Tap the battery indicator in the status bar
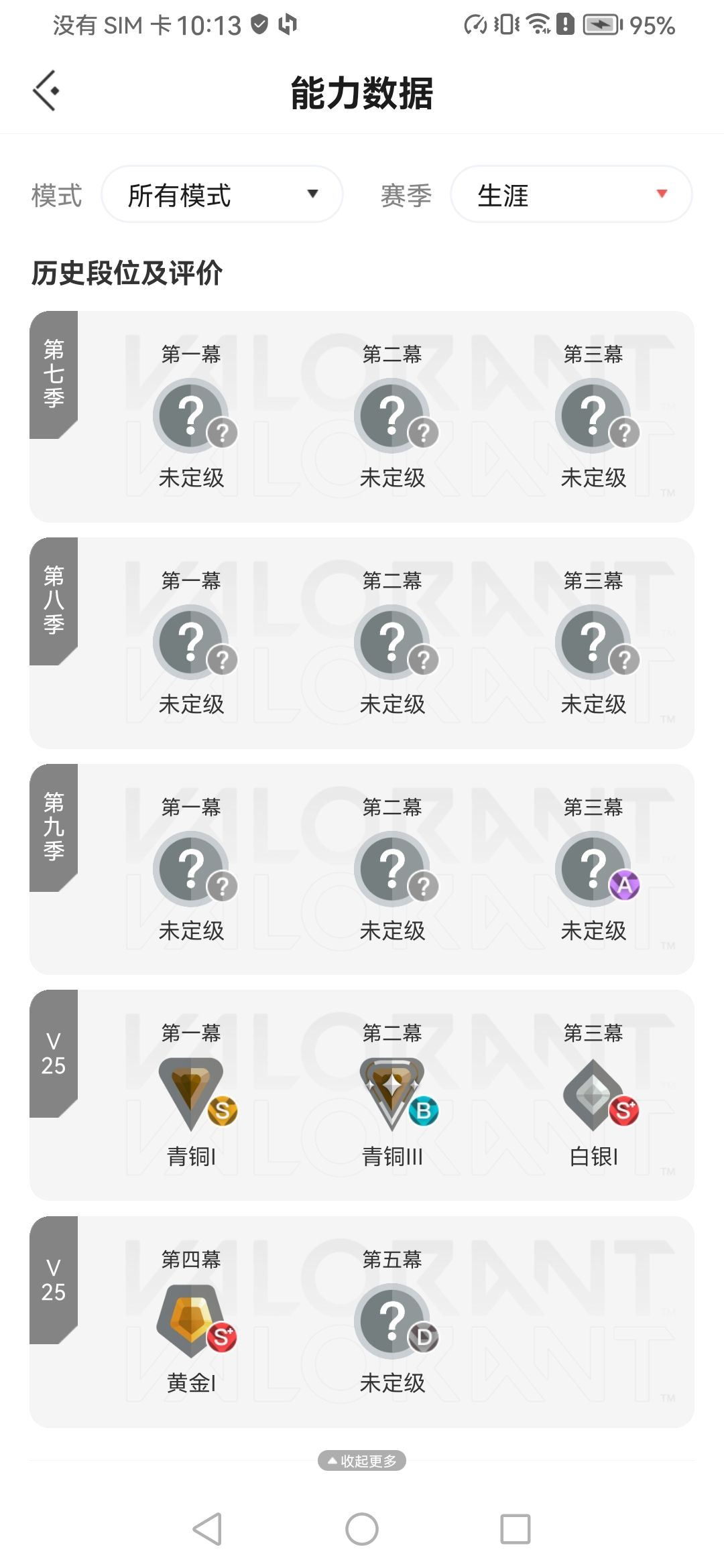Image resolution: width=724 pixels, height=1568 pixels. point(600,25)
